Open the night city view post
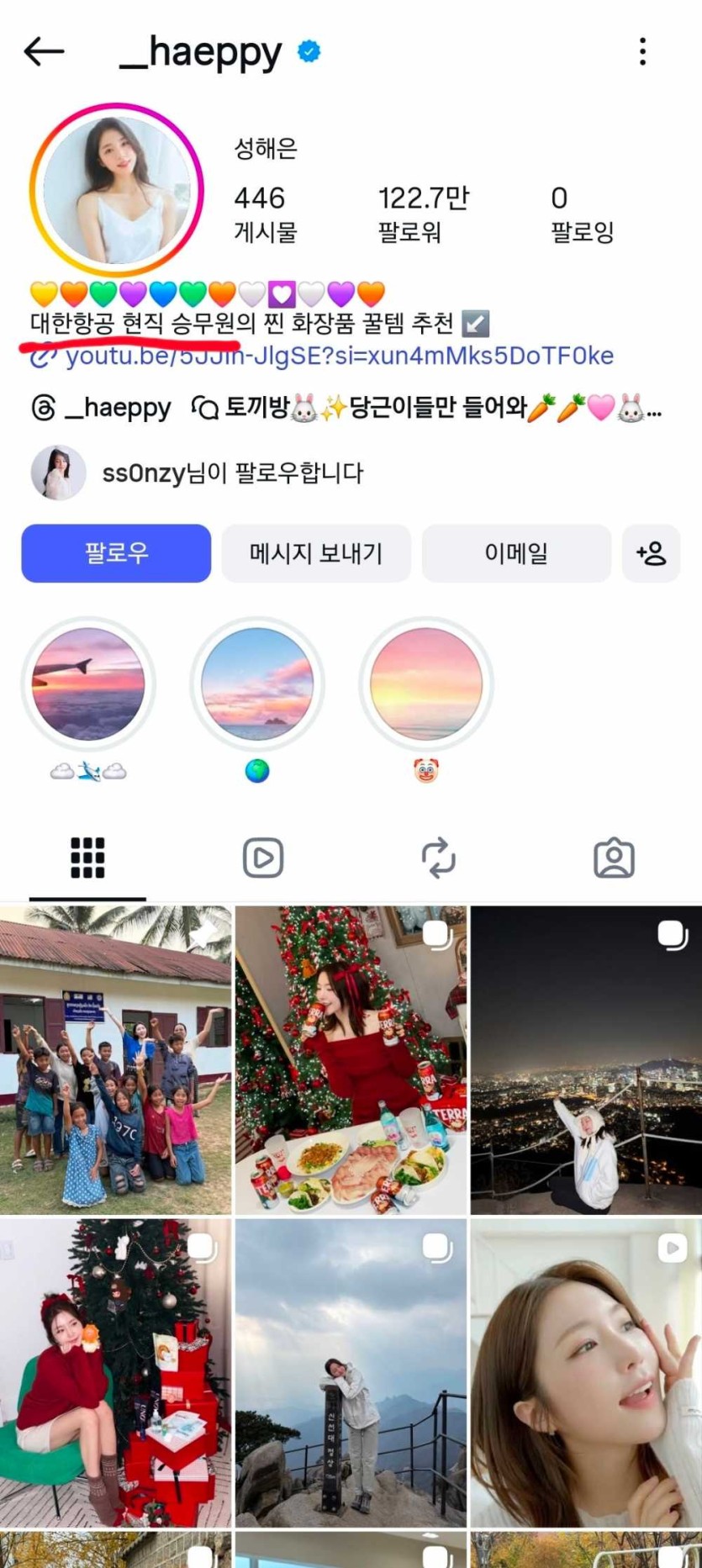702x1568 pixels. (586, 1059)
